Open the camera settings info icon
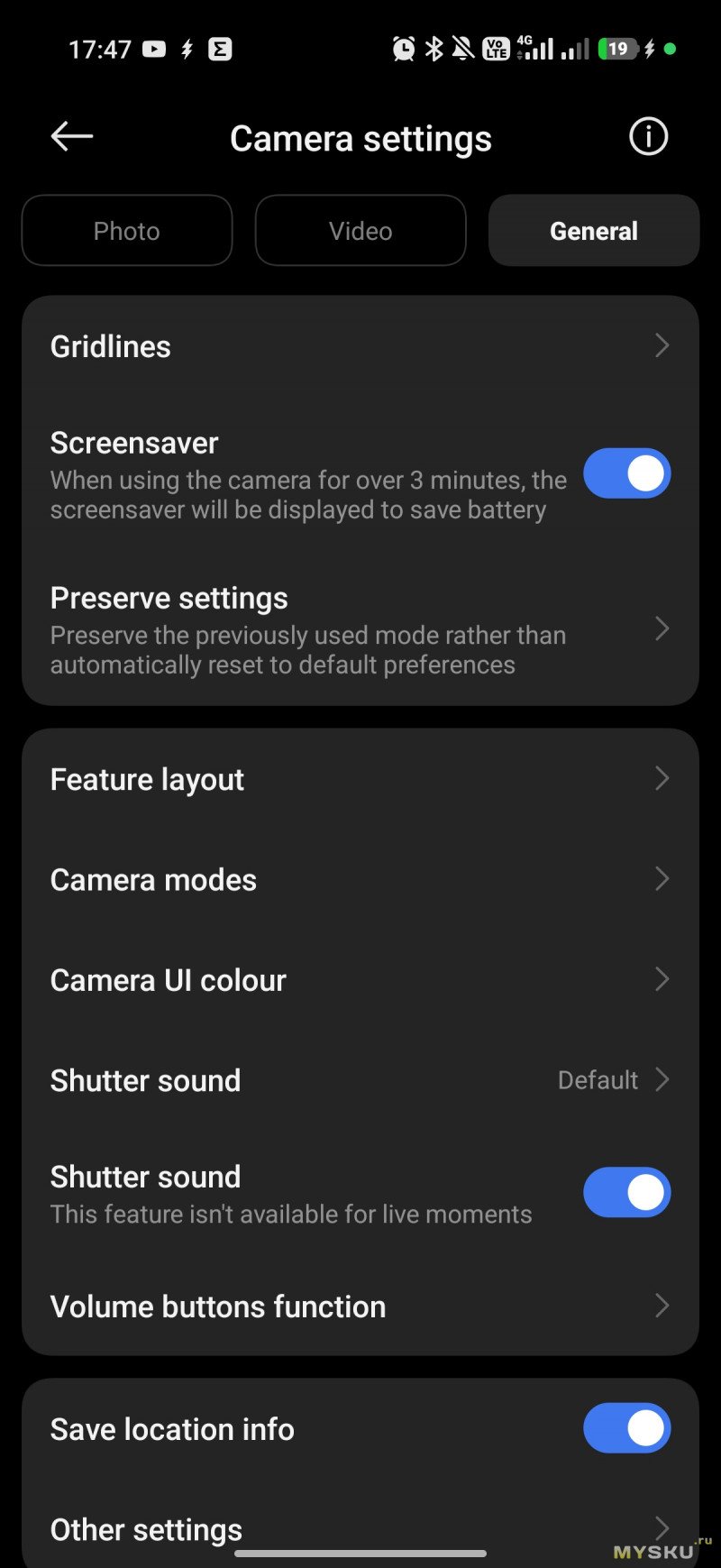Image resolution: width=721 pixels, height=1568 pixels. pyautogui.click(x=648, y=137)
